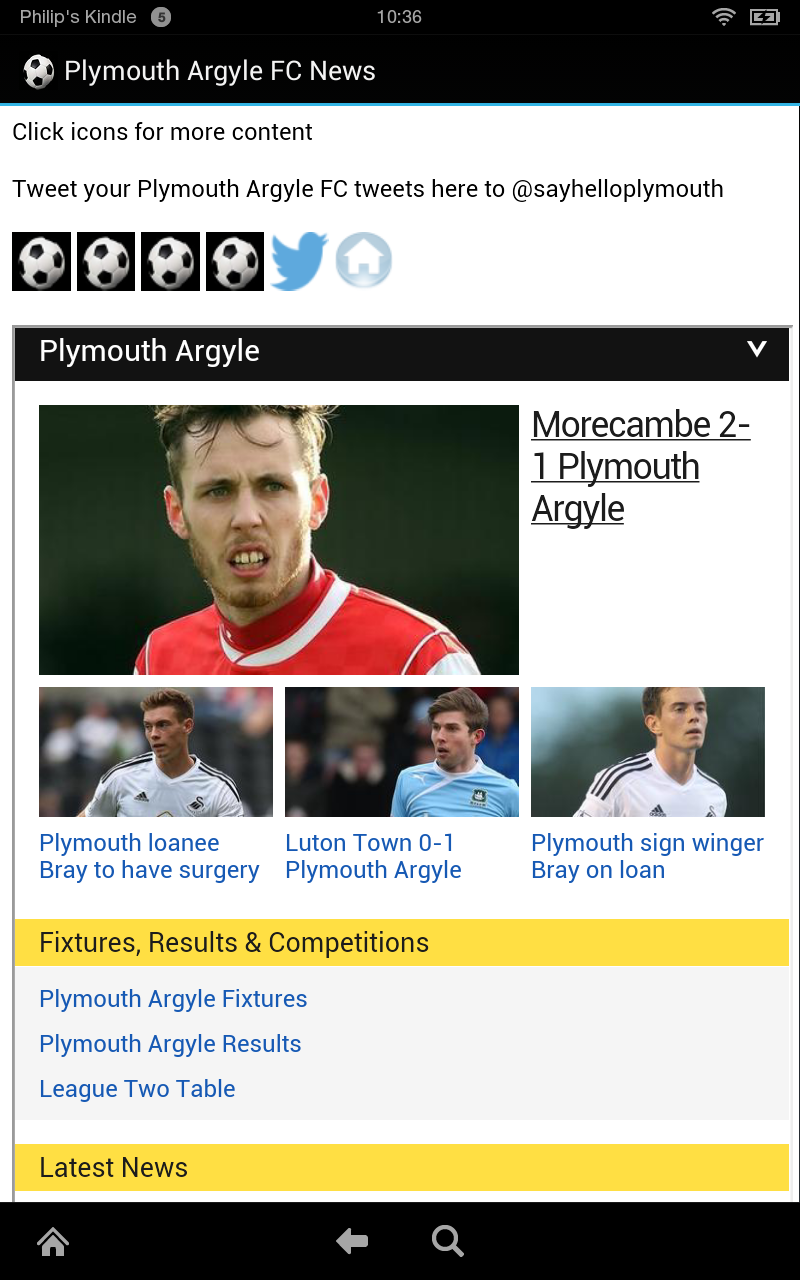Image resolution: width=800 pixels, height=1280 pixels.
Task: Open the Twitter bird icon
Action: 299,261
